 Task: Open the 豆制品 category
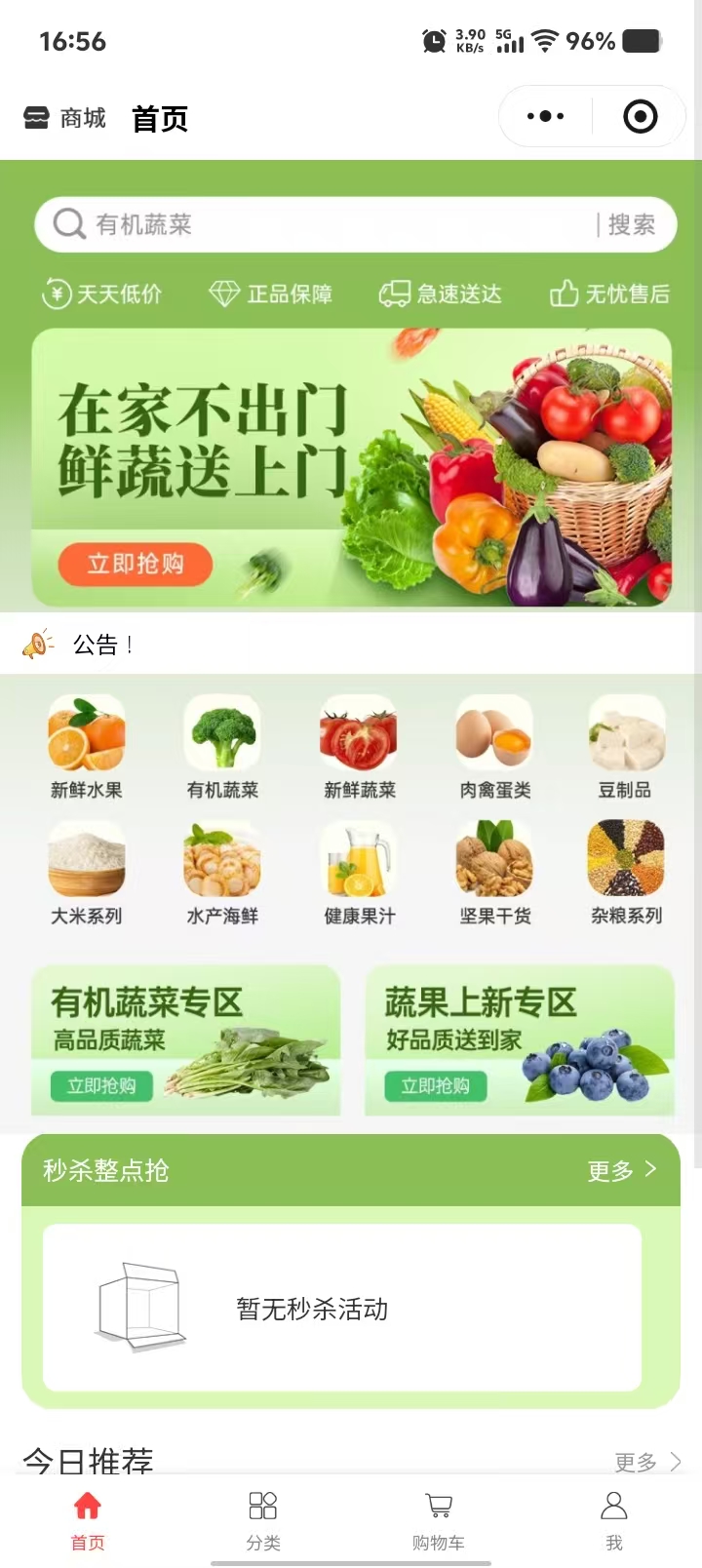pos(626,746)
